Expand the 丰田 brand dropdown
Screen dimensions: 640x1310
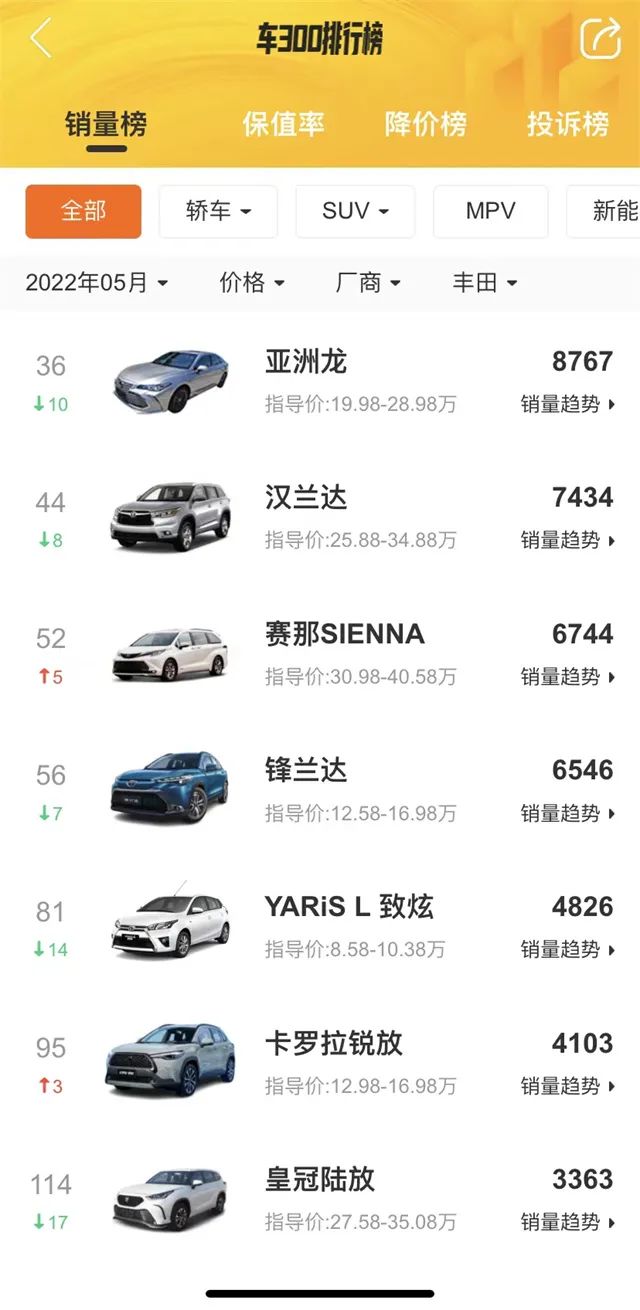(485, 283)
